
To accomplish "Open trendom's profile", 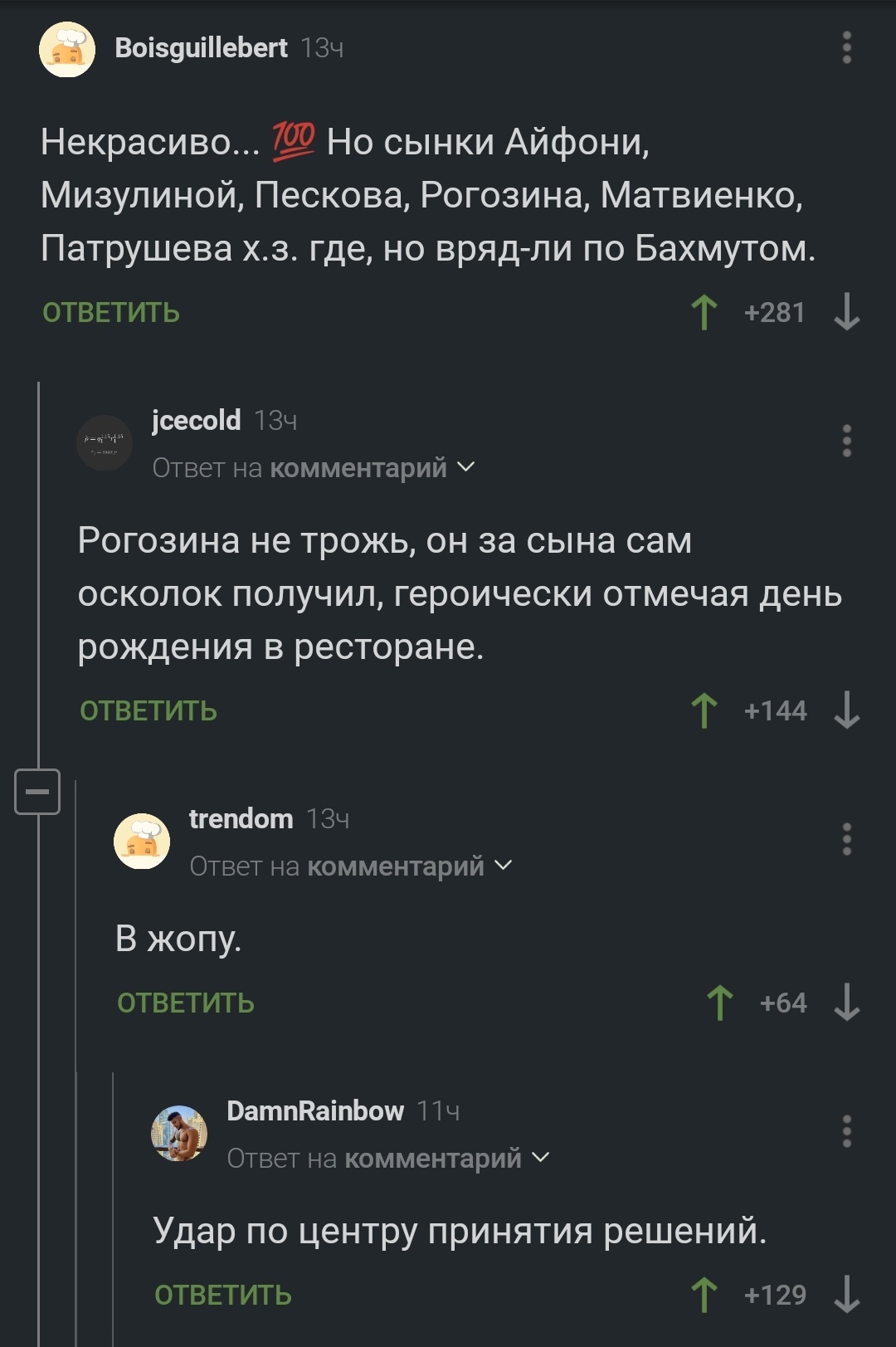I will pyautogui.click(x=241, y=819).
